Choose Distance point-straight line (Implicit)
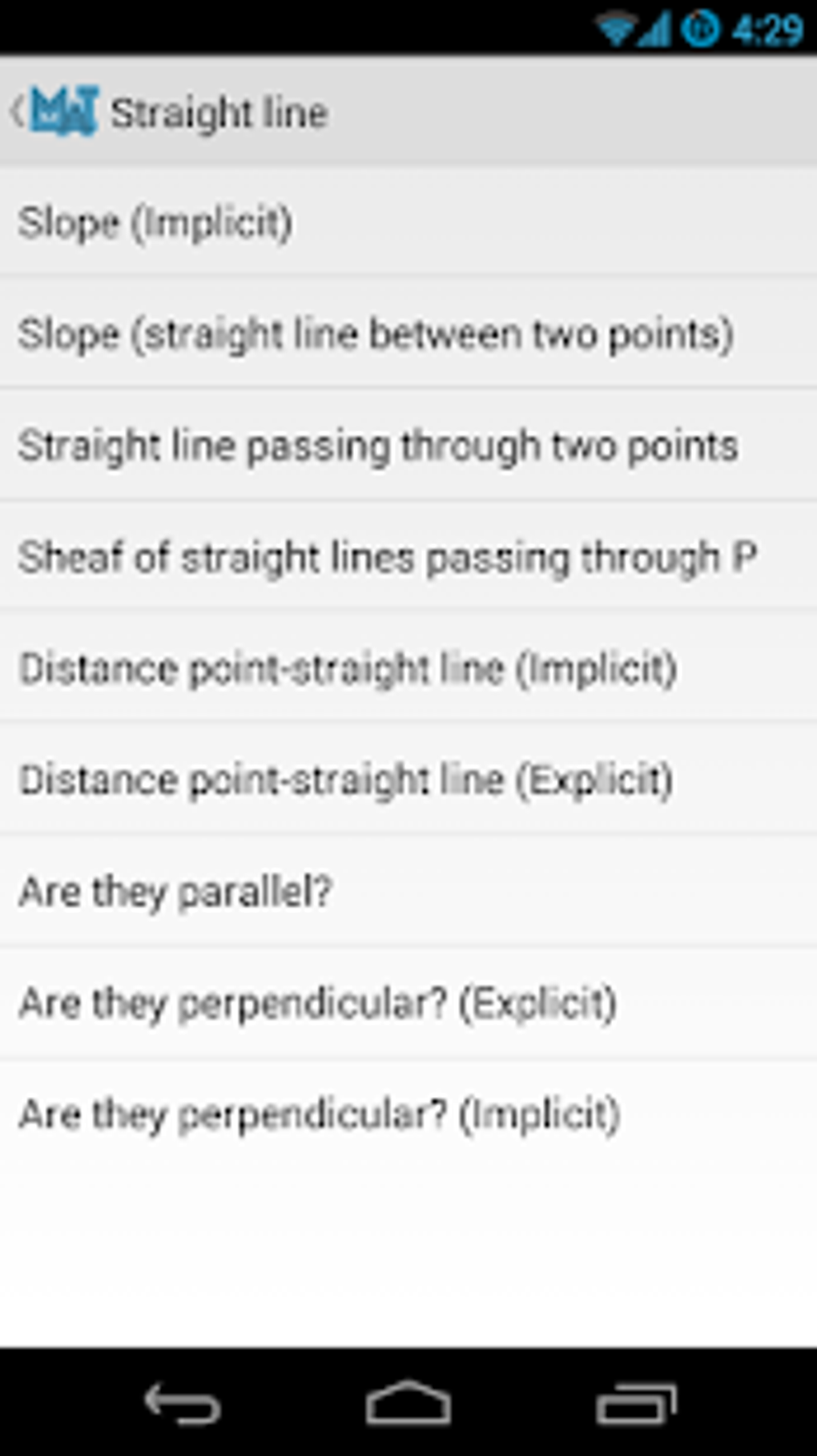817x1456 pixels. pos(408,668)
